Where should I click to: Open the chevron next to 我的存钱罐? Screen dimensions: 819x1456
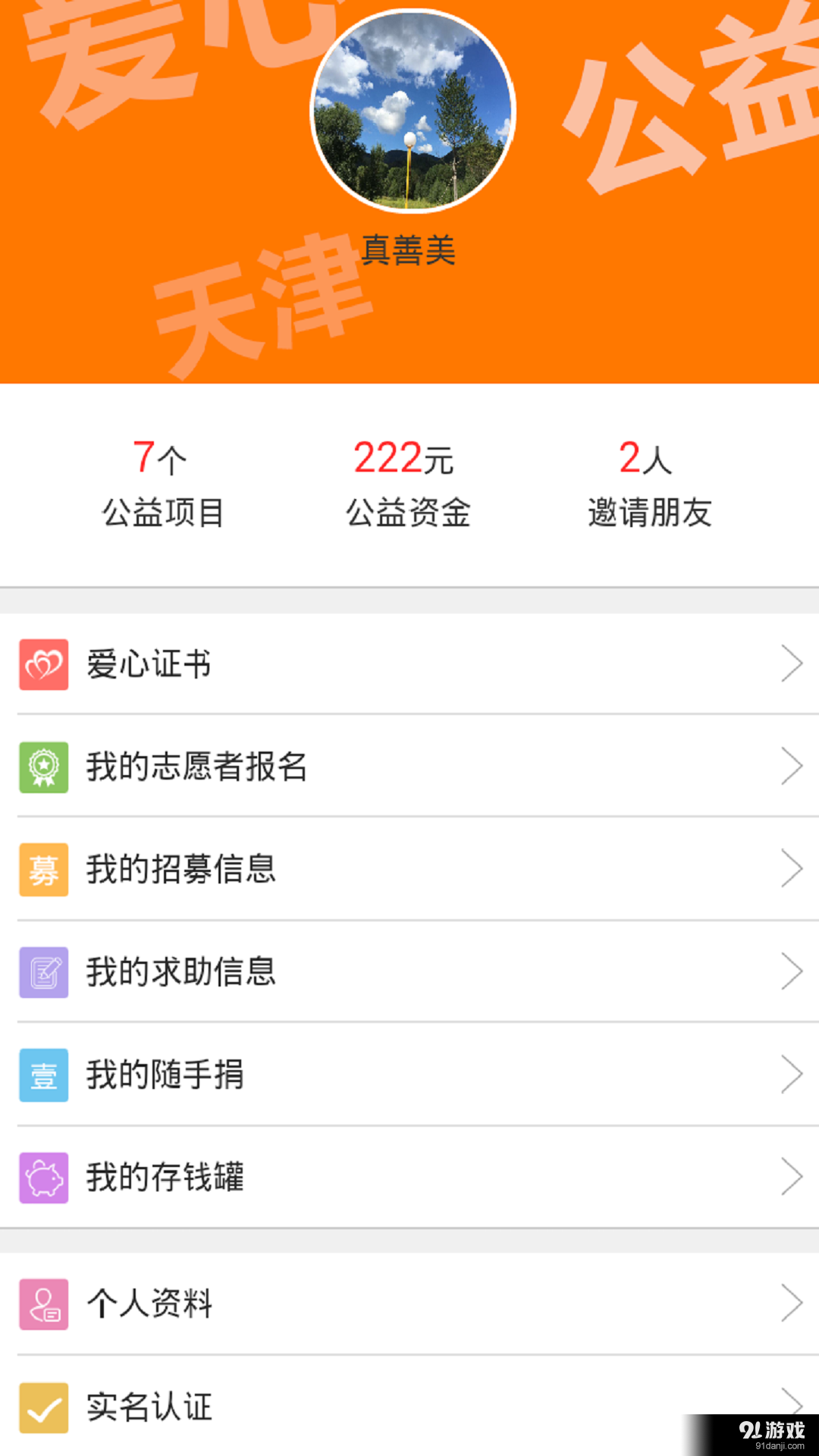point(792,1177)
